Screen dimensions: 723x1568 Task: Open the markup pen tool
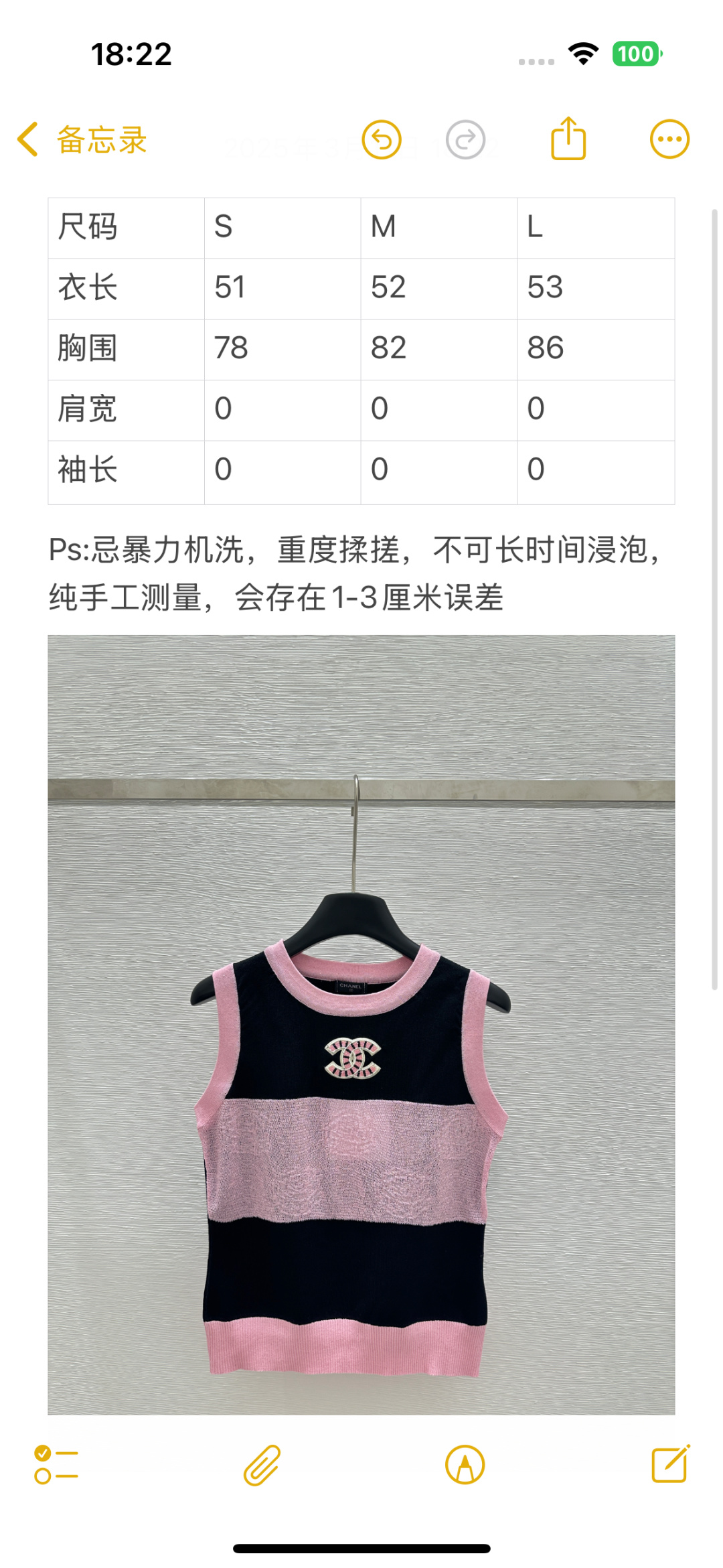pyautogui.click(x=465, y=1465)
